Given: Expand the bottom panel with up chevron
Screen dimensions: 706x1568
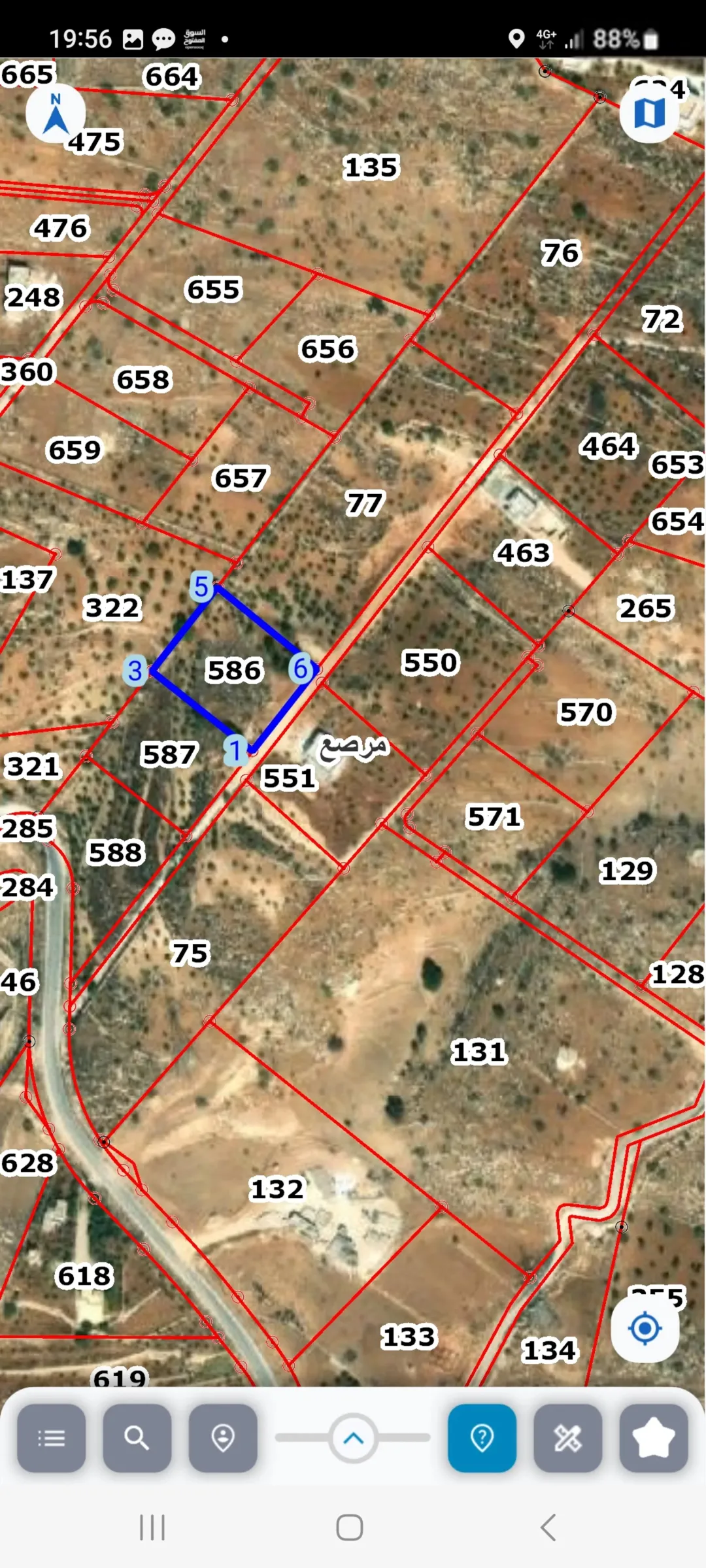Looking at the screenshot, I should [353, 1437].
